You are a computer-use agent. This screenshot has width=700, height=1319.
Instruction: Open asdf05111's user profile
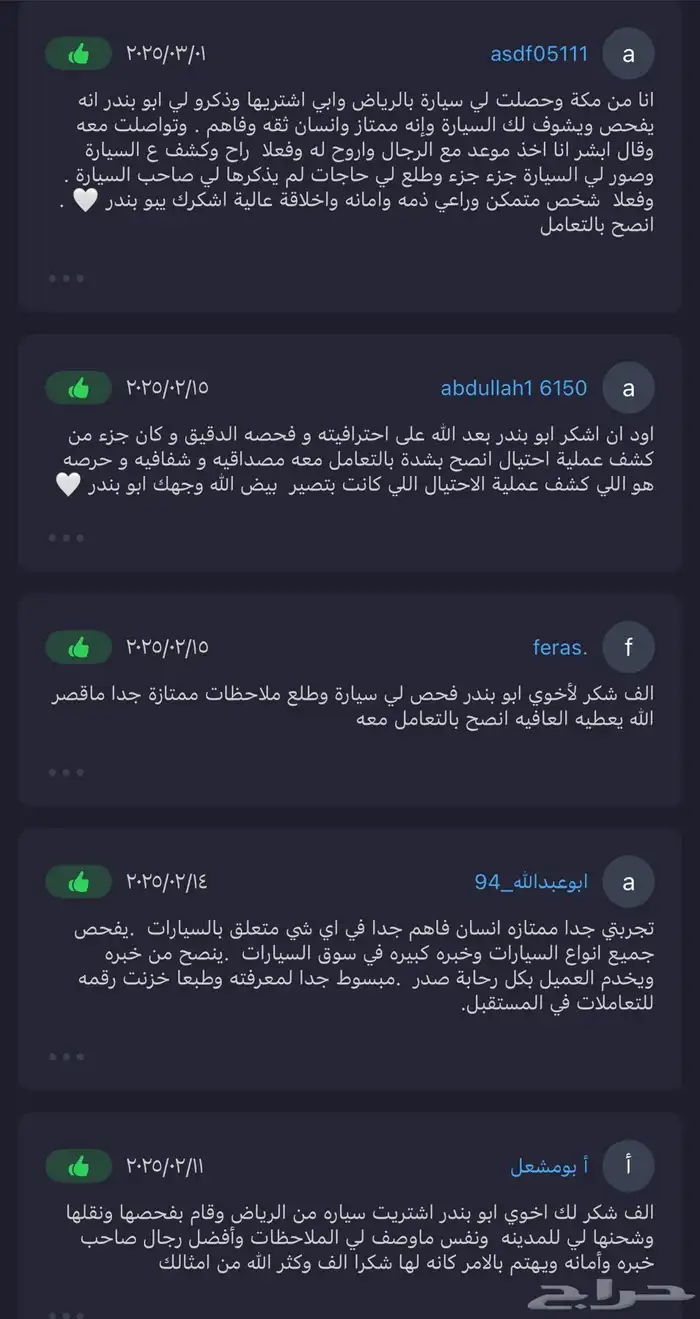pos(539,54)
